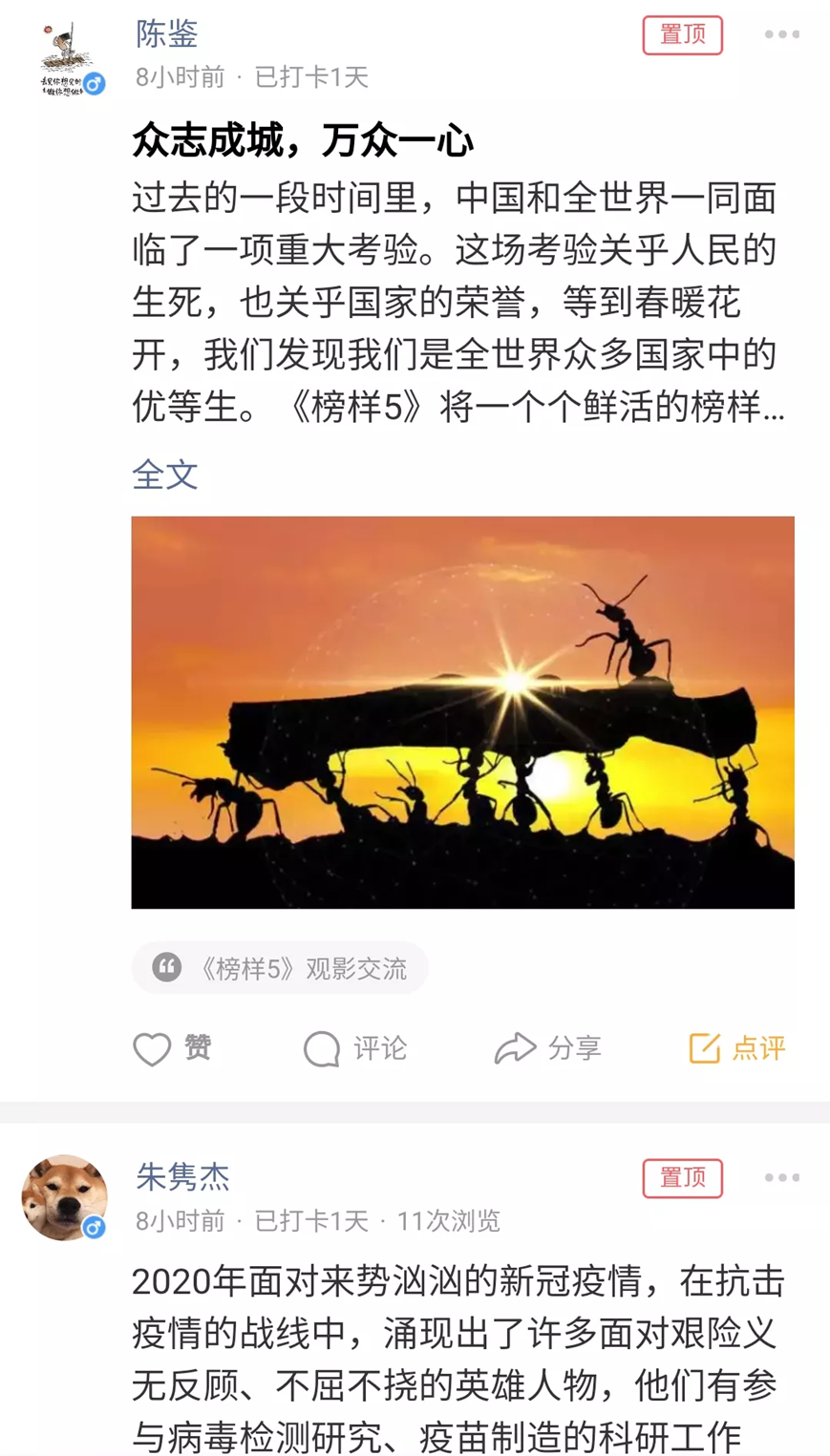This screenshot has width=830, height=1456.
Task: Open the 《榜样5》观影交流 topic tag
Action: click(x=280, y=968)
